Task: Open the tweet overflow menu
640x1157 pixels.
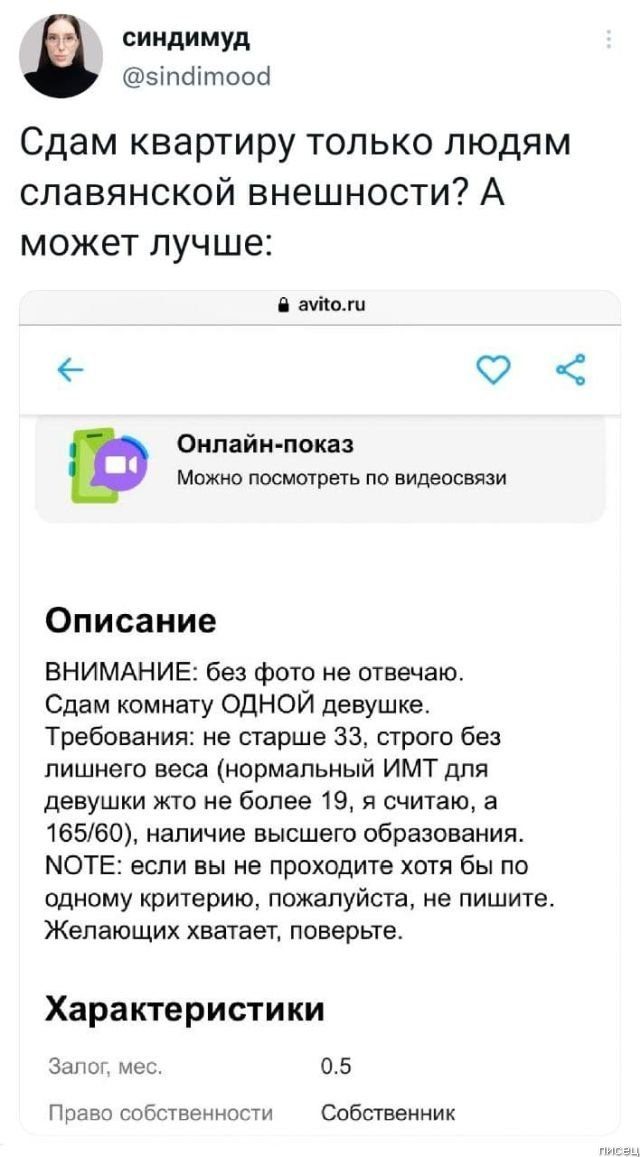Action: (x=609, y=40)
